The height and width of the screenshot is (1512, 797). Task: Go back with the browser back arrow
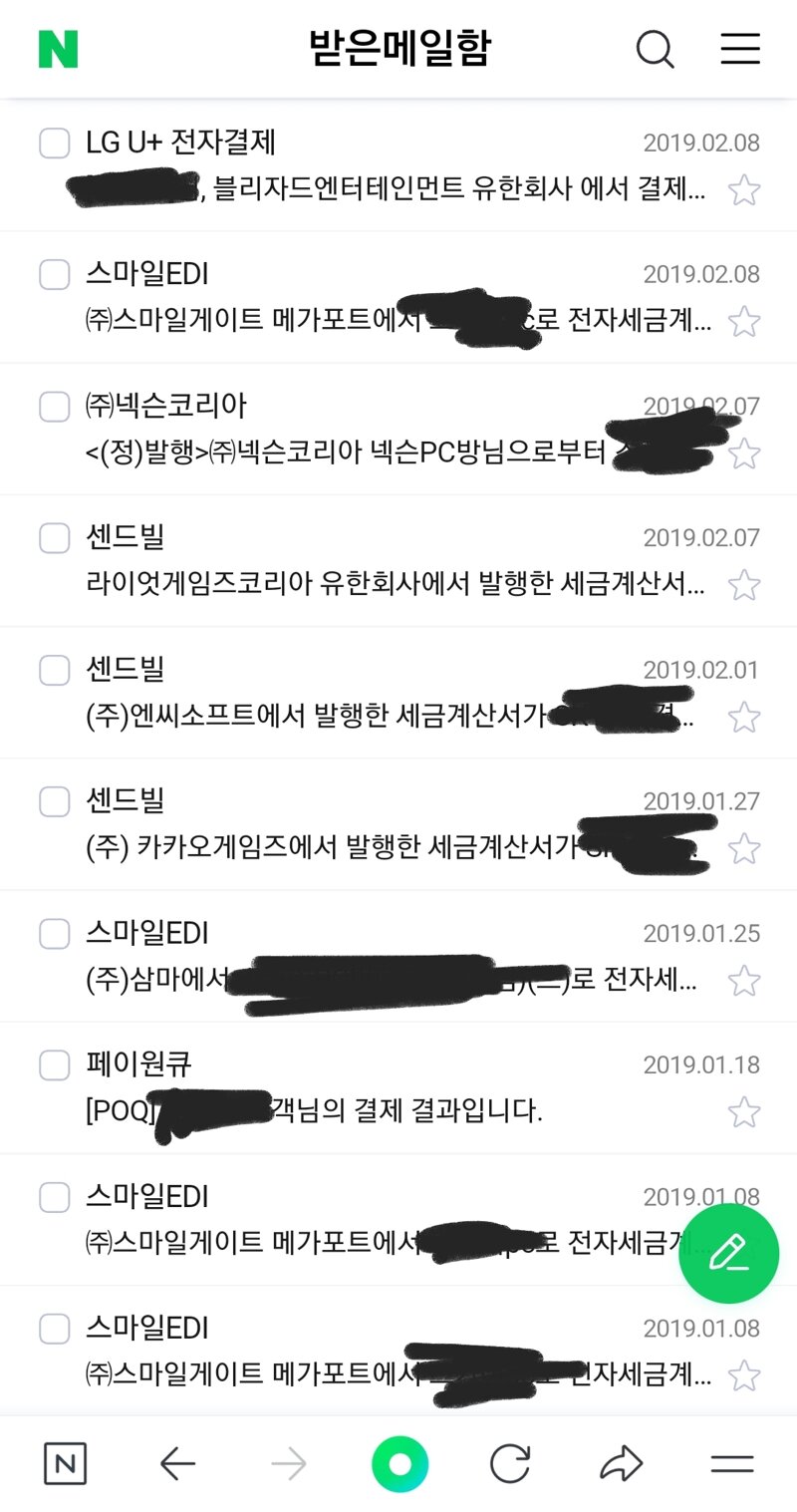pyautogui.click(x=178, y=1463)
